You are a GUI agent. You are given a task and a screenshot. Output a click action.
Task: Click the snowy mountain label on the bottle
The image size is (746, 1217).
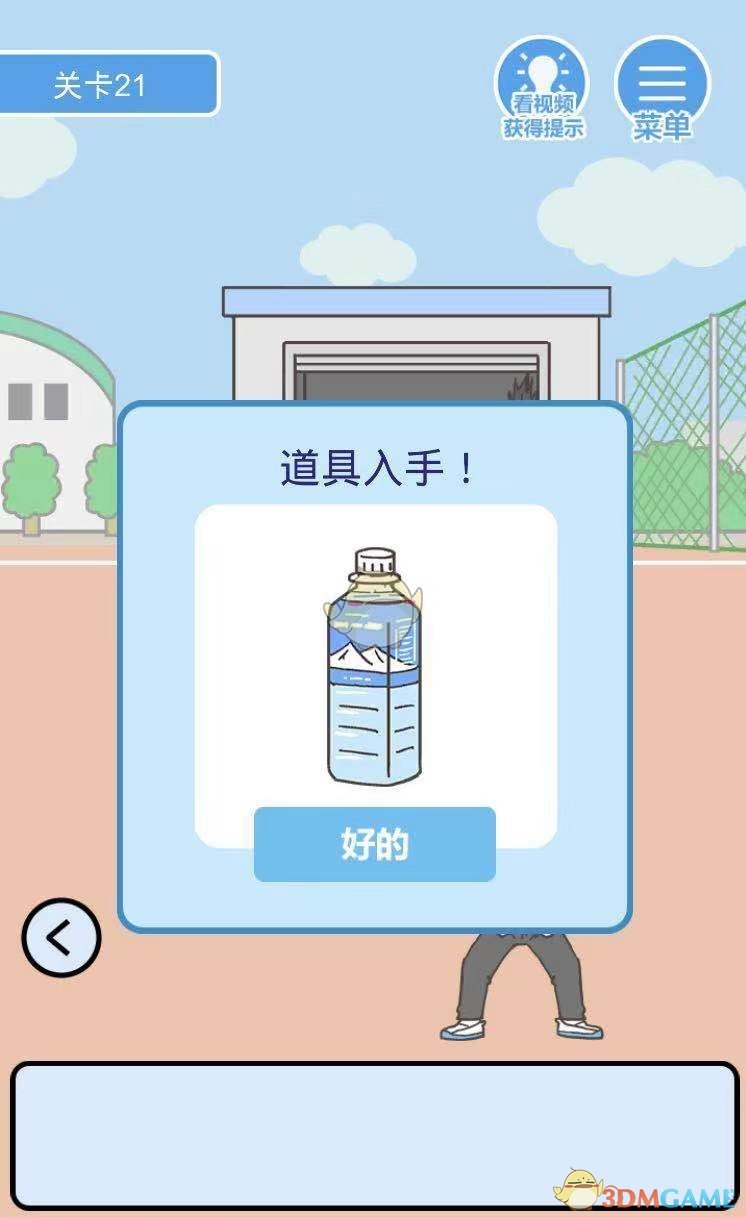pos(370,655)
